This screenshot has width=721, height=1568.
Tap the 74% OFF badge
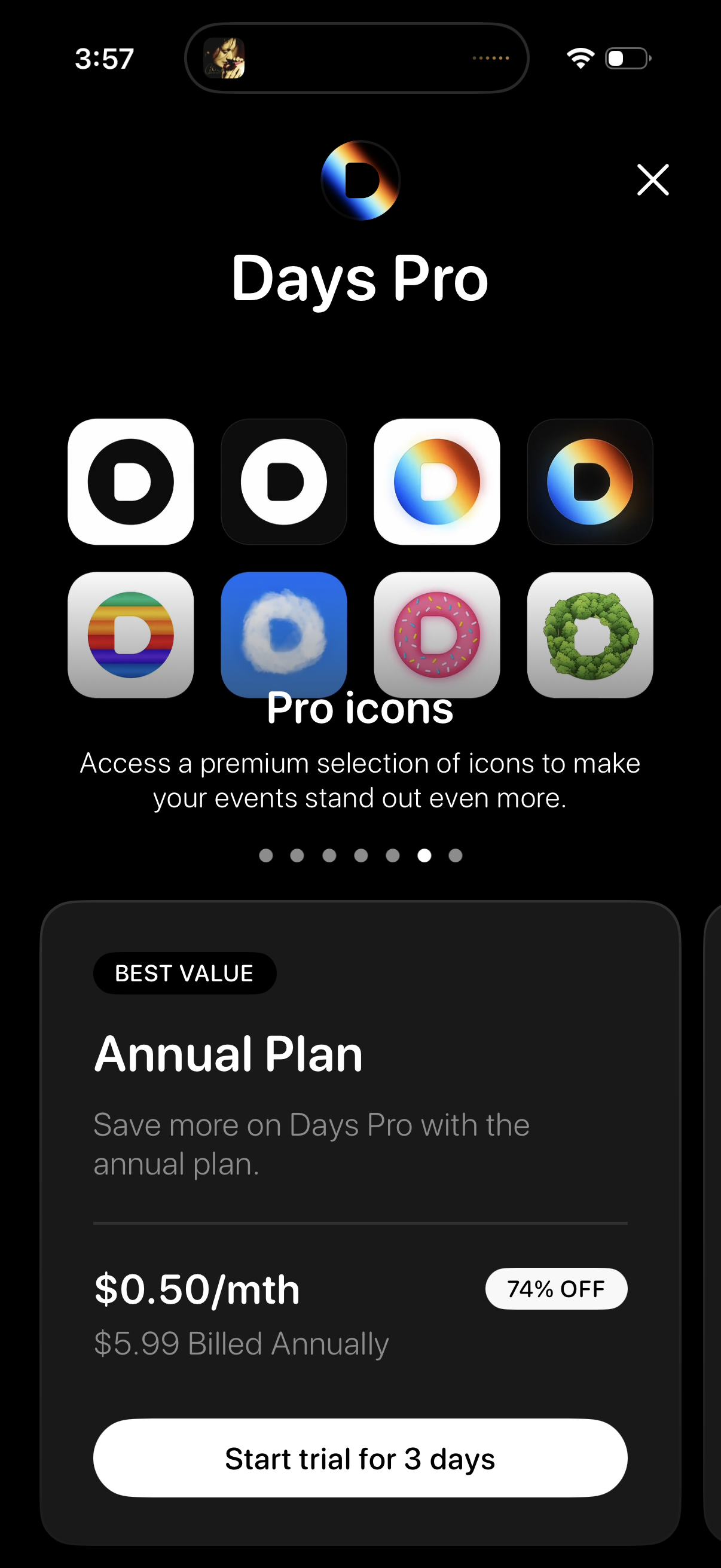click(555, 1288)
